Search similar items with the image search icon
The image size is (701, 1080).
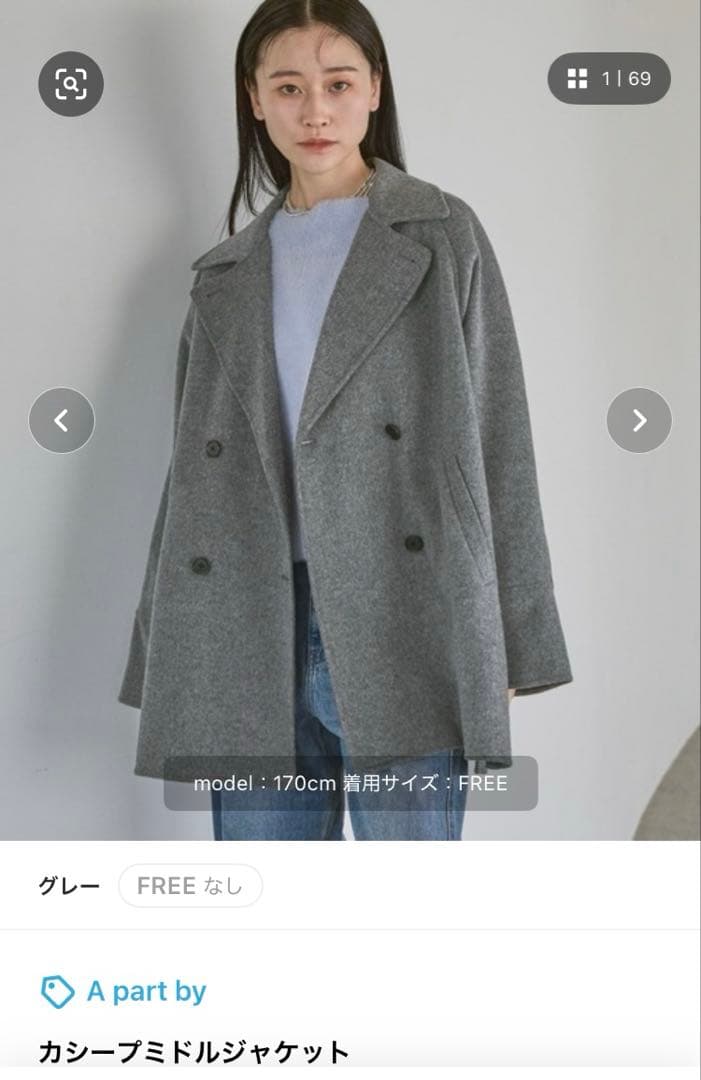point(71,83)
